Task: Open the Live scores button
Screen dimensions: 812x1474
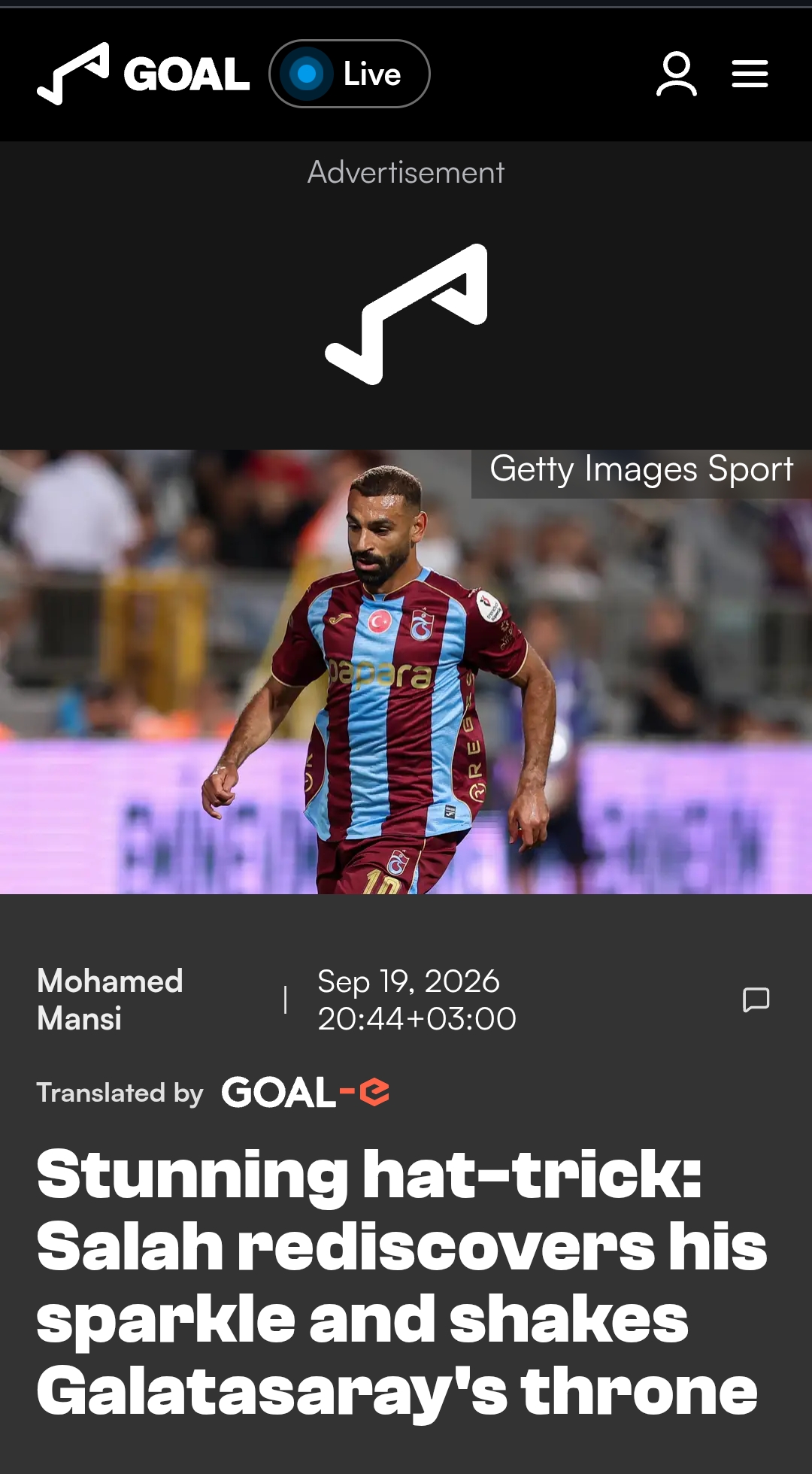Action: click(x=350, y=74)
